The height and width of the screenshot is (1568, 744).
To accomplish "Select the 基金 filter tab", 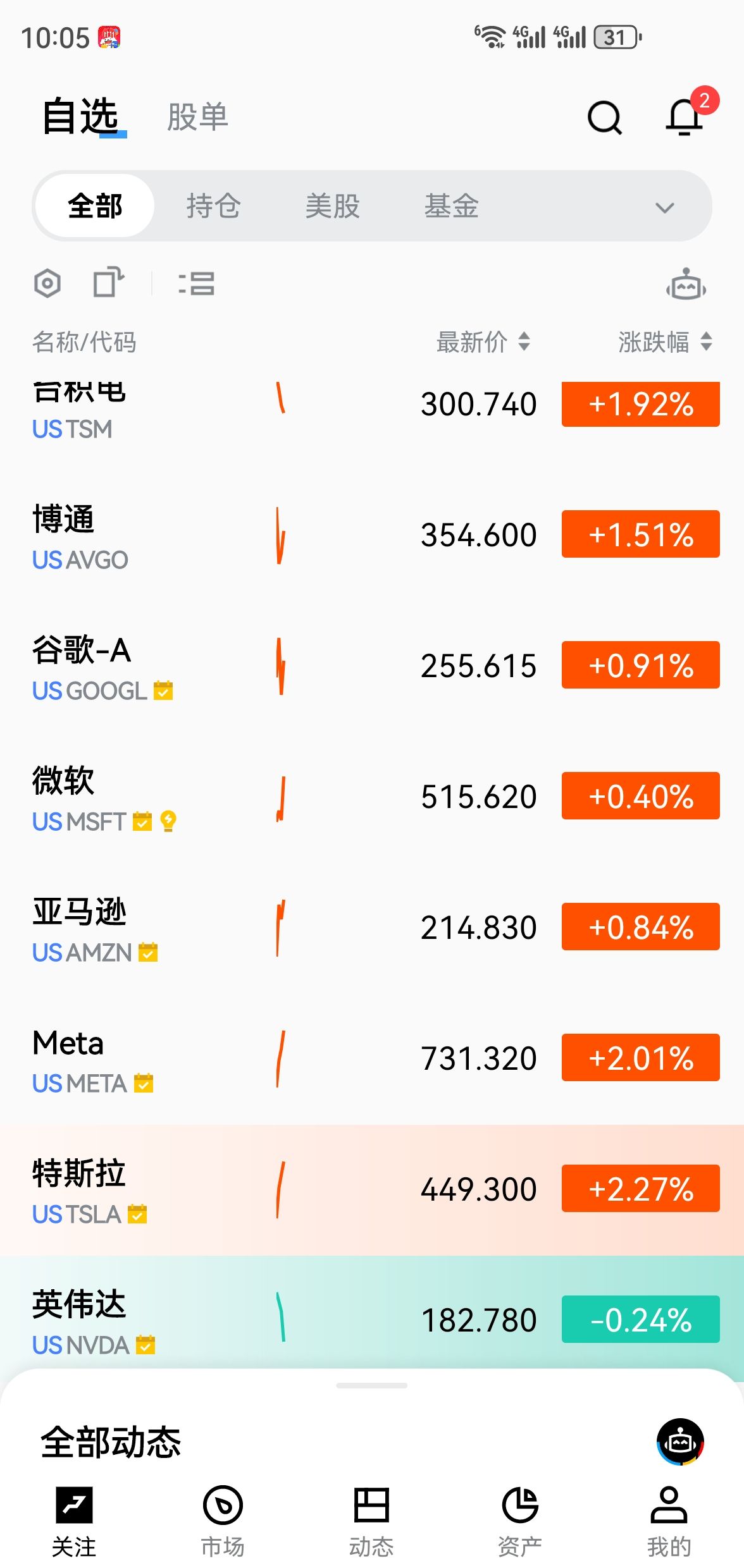I will click(451, 206).
